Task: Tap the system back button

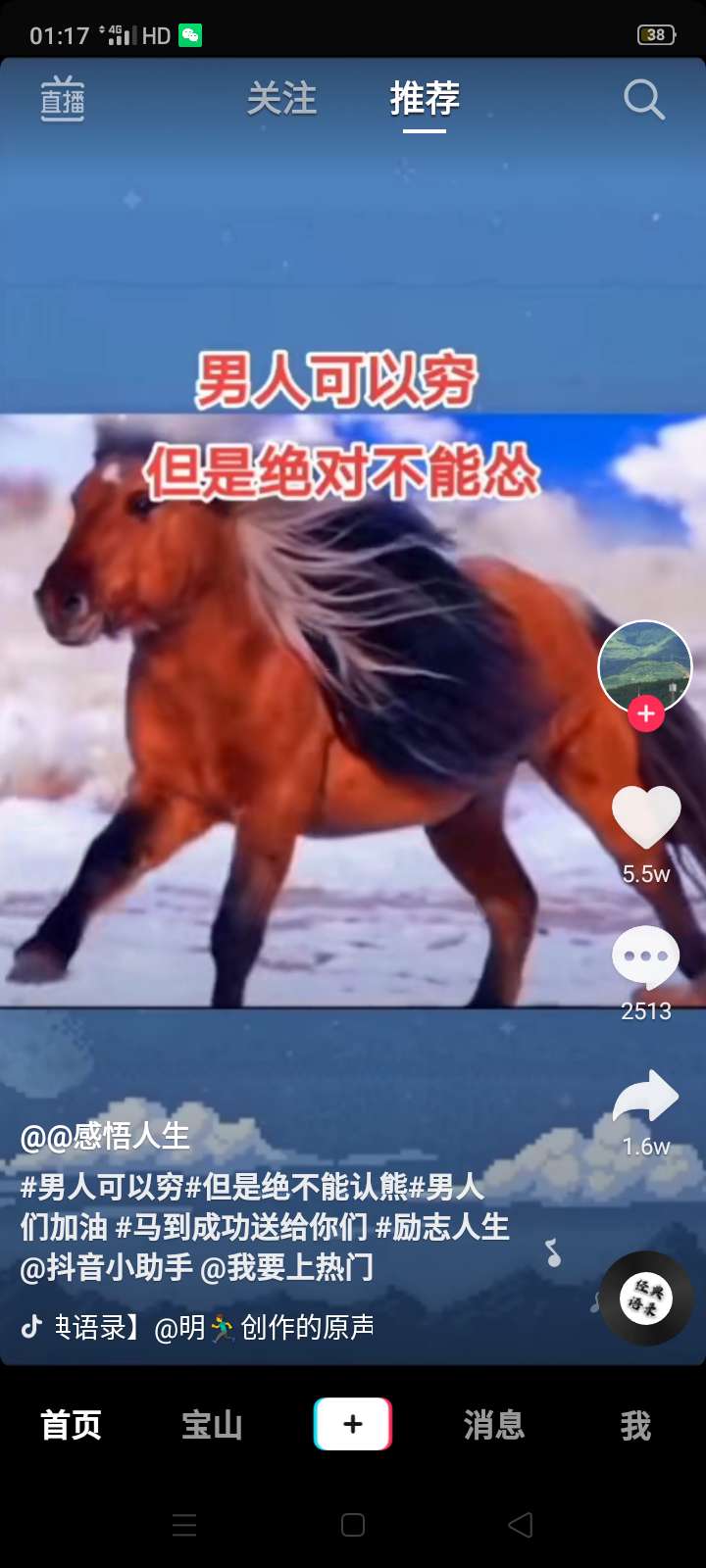Action: 521,1525
